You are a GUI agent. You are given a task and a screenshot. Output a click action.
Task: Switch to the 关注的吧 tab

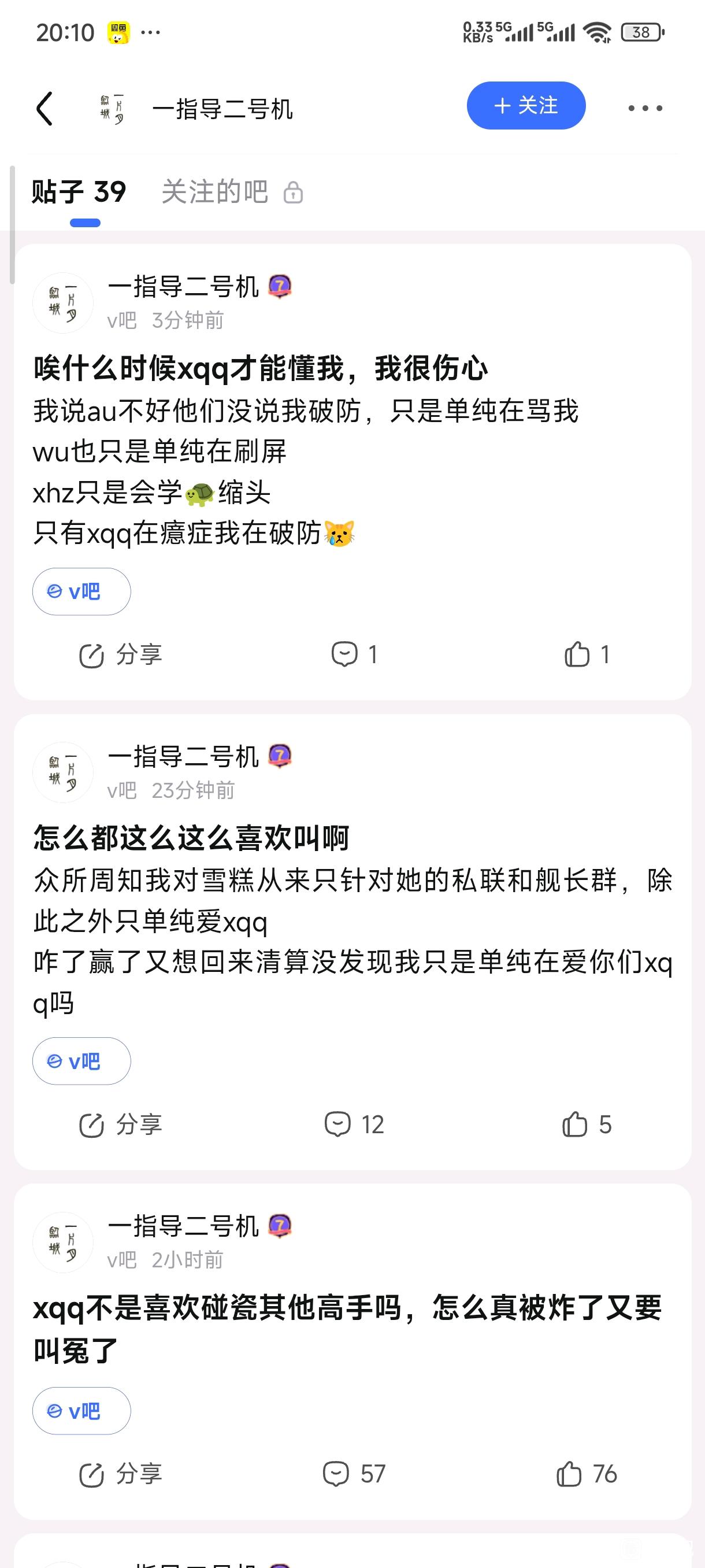tap(215, 193)
